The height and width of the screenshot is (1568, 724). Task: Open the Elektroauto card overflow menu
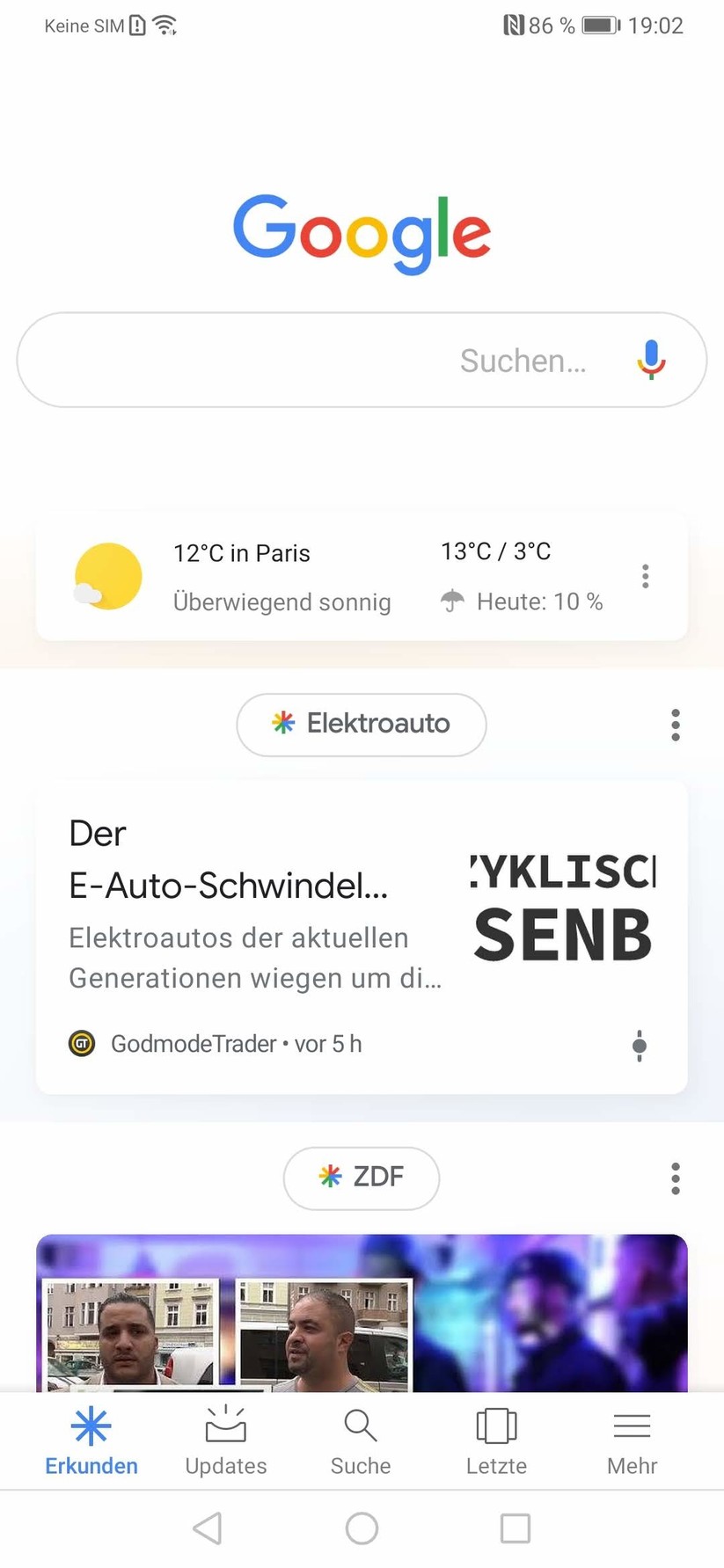tap(675, 724)
